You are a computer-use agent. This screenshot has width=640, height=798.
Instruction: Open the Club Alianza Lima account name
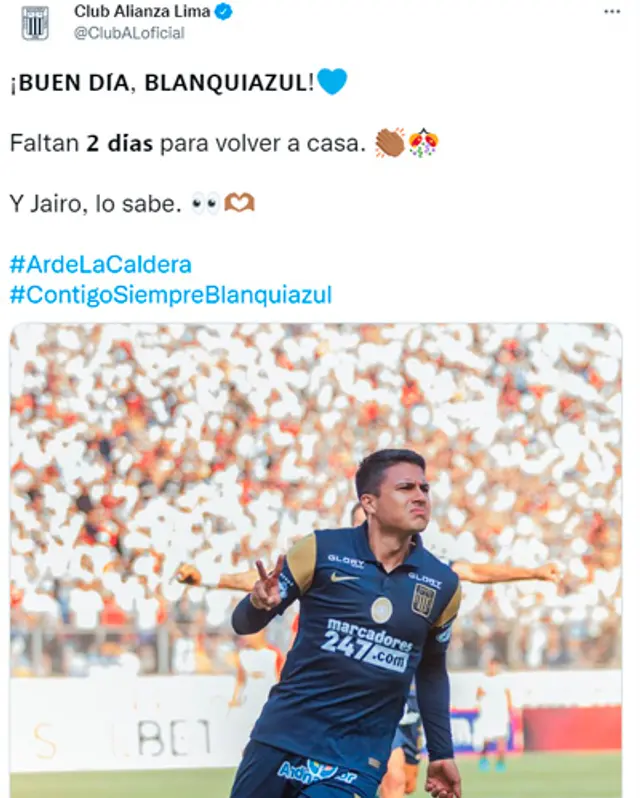(x=141, y=12)
